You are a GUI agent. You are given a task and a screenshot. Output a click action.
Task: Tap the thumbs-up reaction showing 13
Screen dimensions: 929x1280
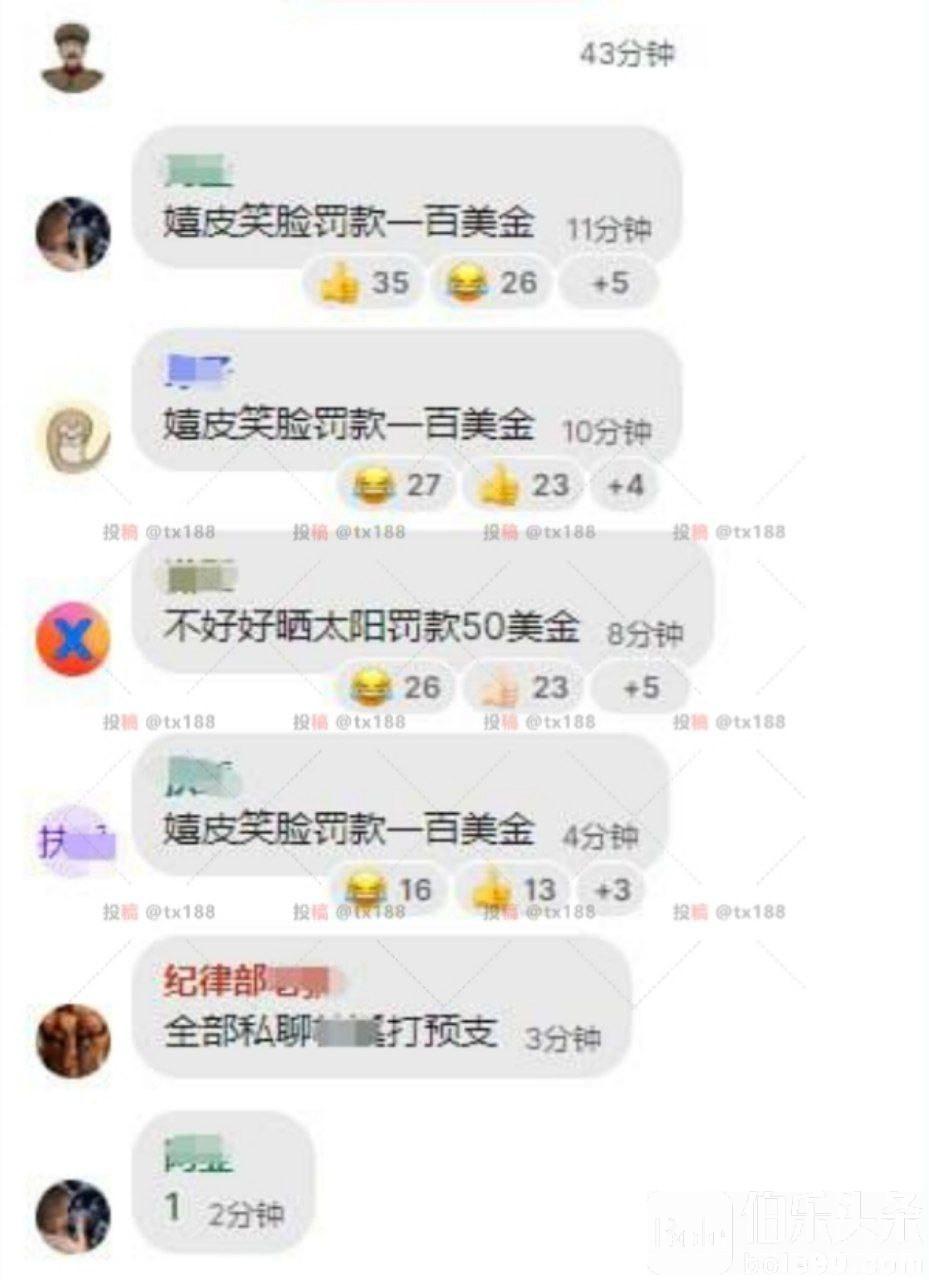[512, 889]
